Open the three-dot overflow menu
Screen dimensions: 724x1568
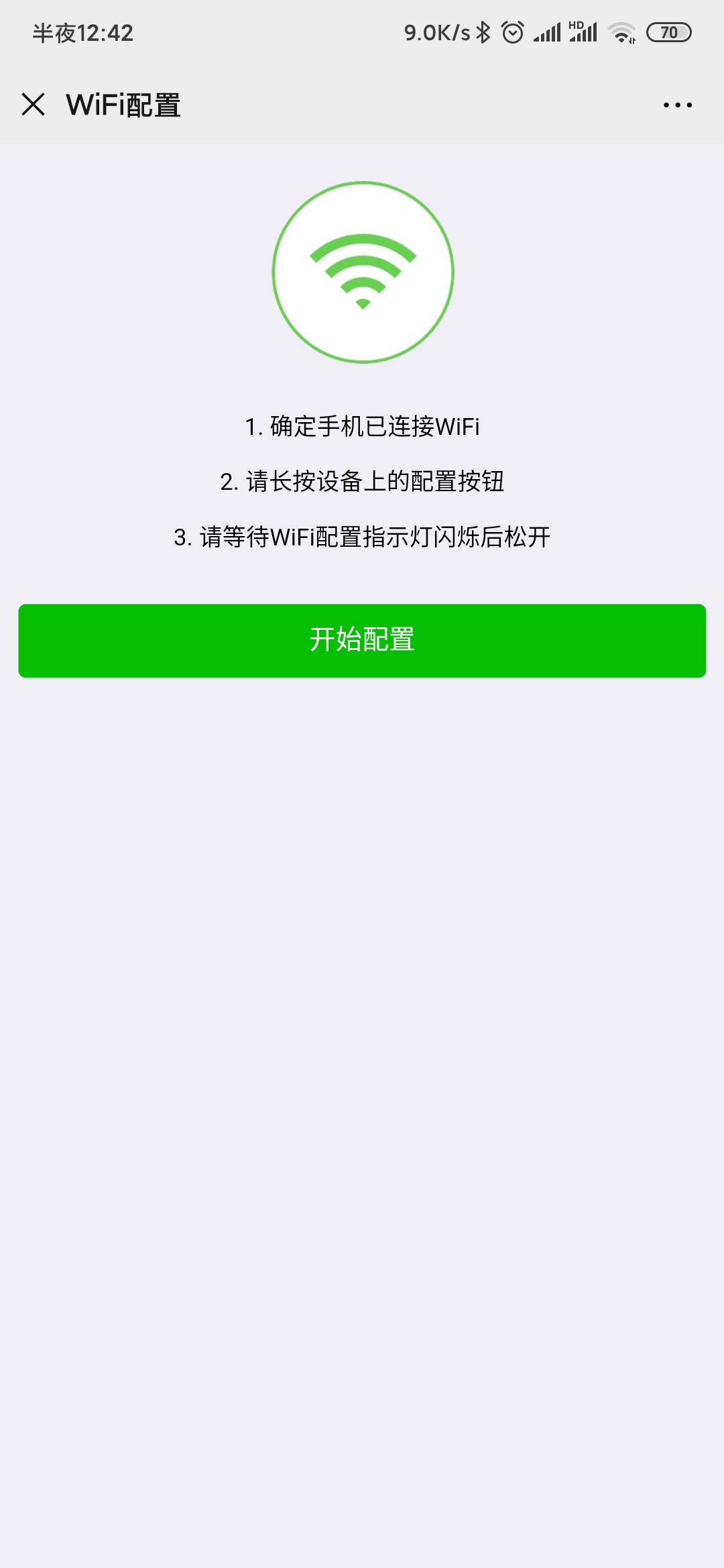[x=678, y=105]
